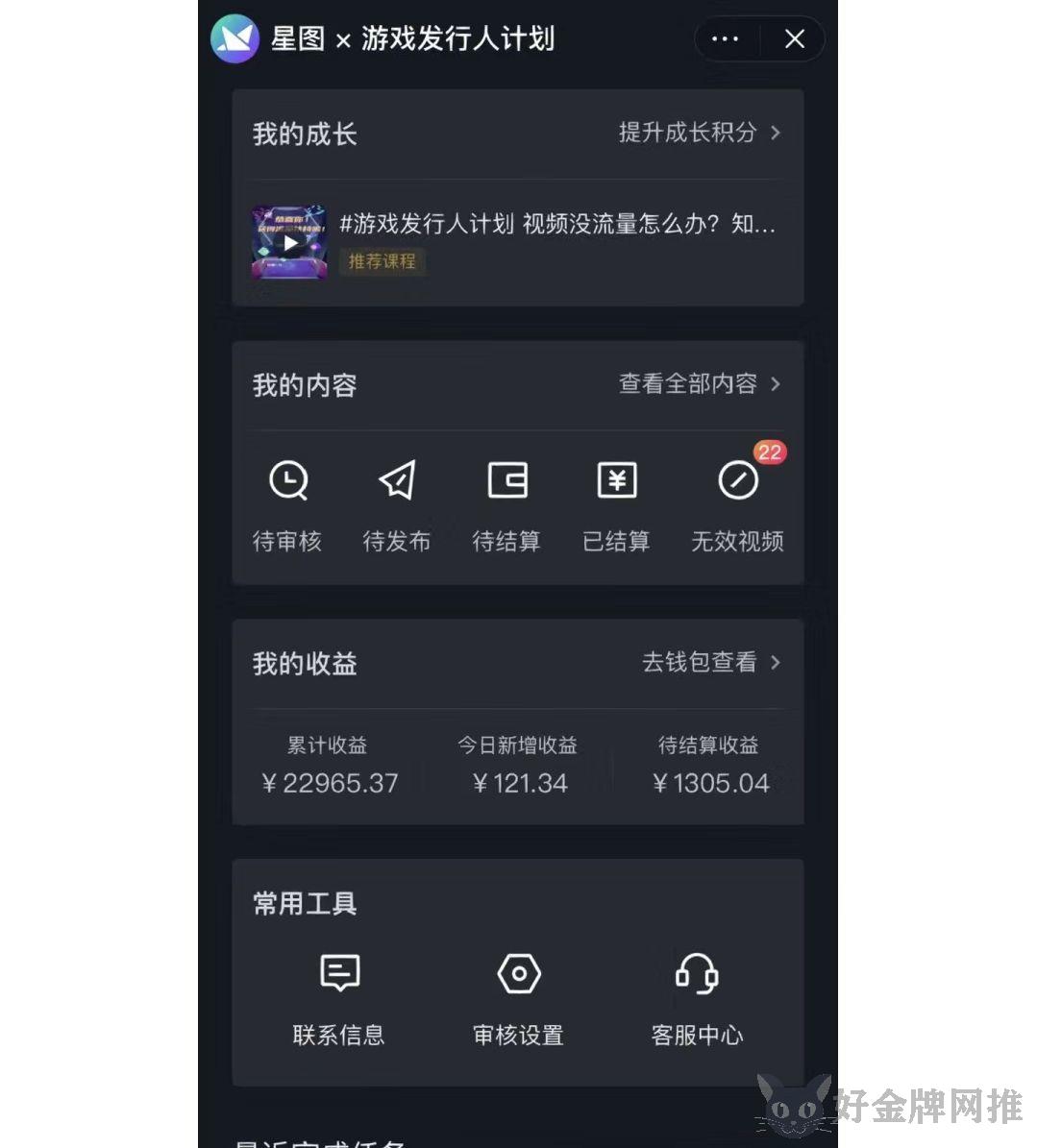Open the three-dot more menu
The height and width of the screenshot is (1148, 1037).
tap(725, 39)
